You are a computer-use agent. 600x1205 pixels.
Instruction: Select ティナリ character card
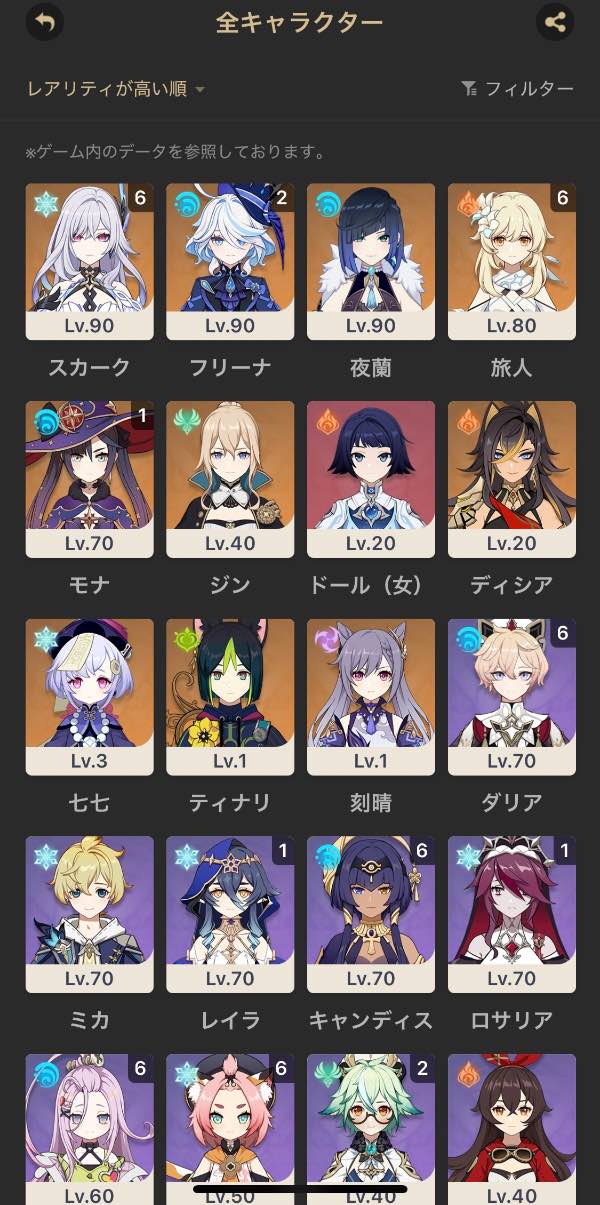click(x=230, y=697)
